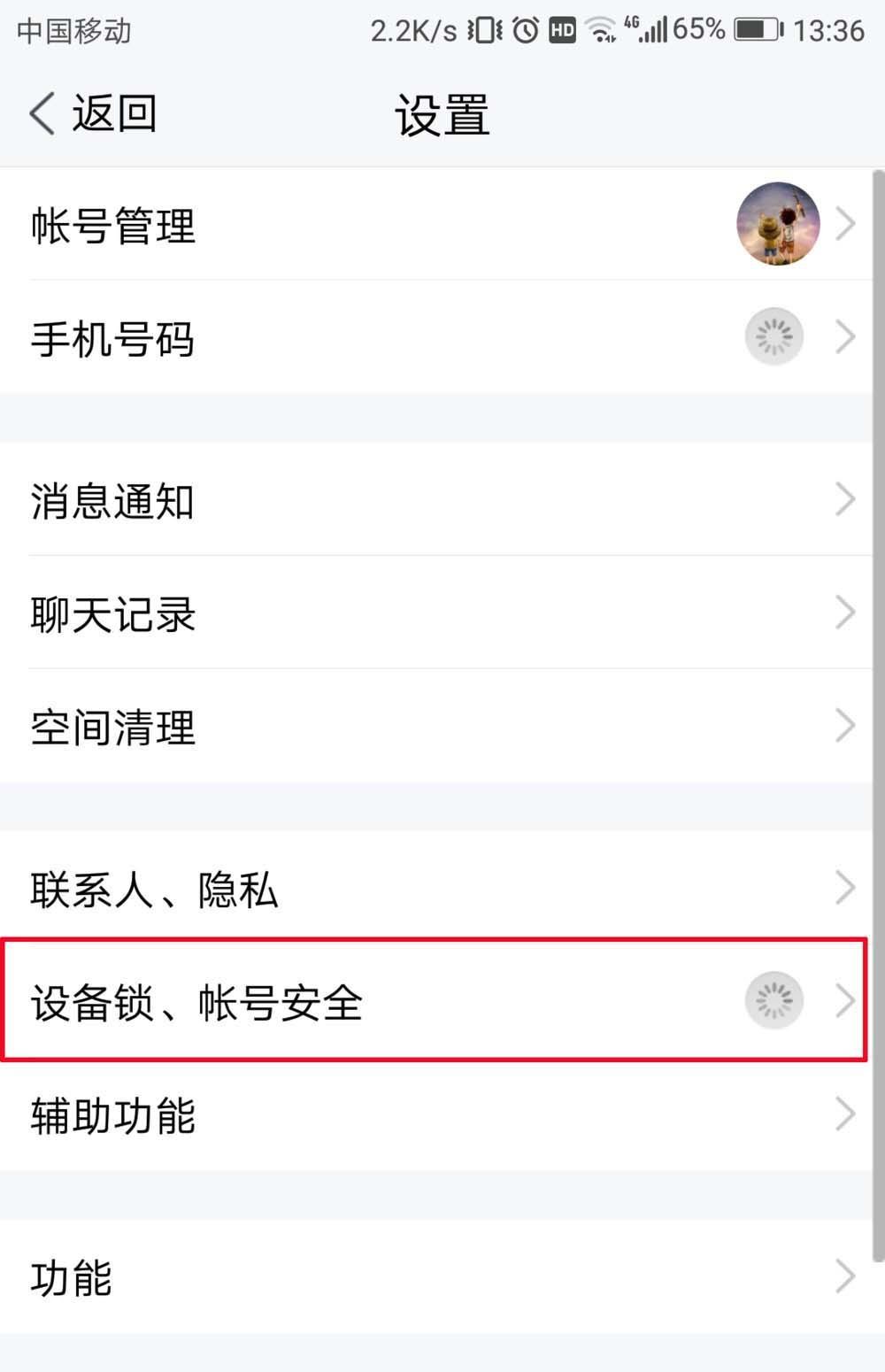Open 功能 via its chevron arrow
Screen dimensions: 885x1372
846,1275
